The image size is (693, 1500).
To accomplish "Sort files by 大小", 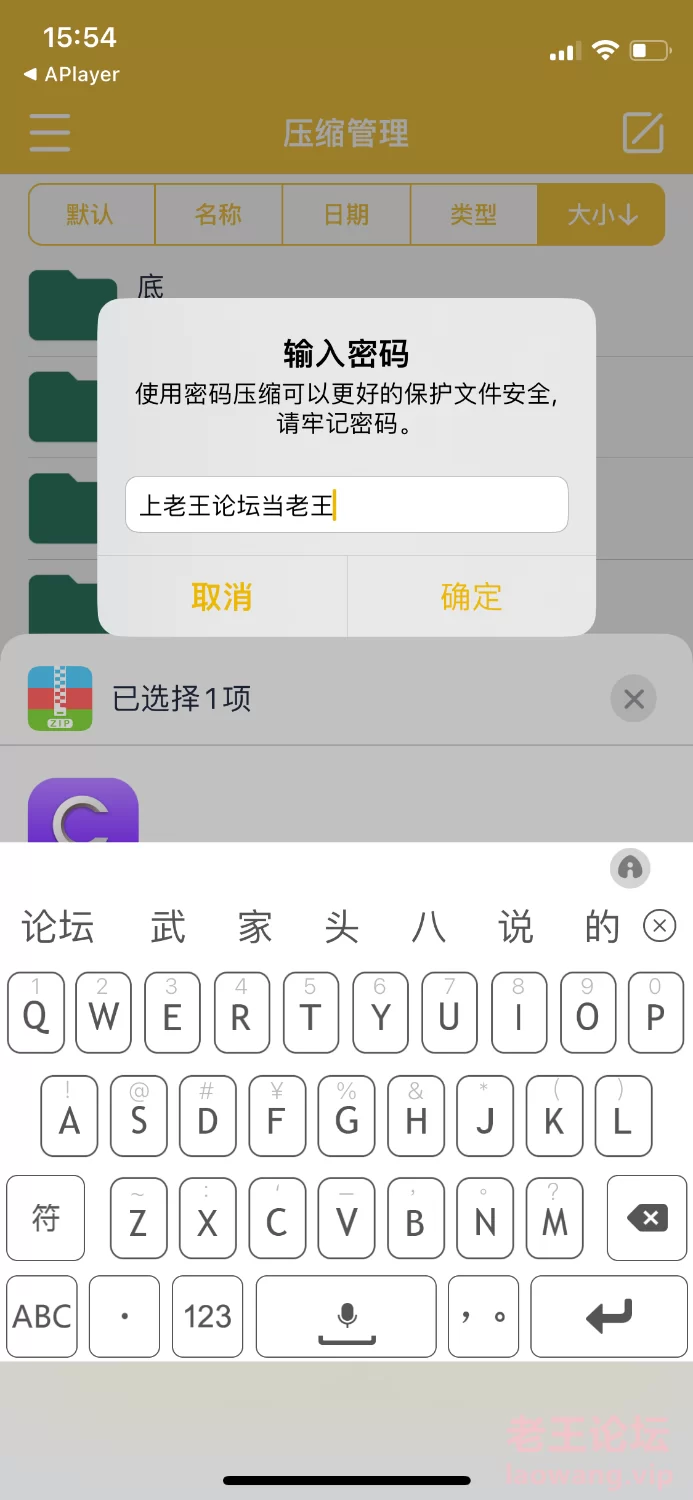I will [x=601, y=214].
